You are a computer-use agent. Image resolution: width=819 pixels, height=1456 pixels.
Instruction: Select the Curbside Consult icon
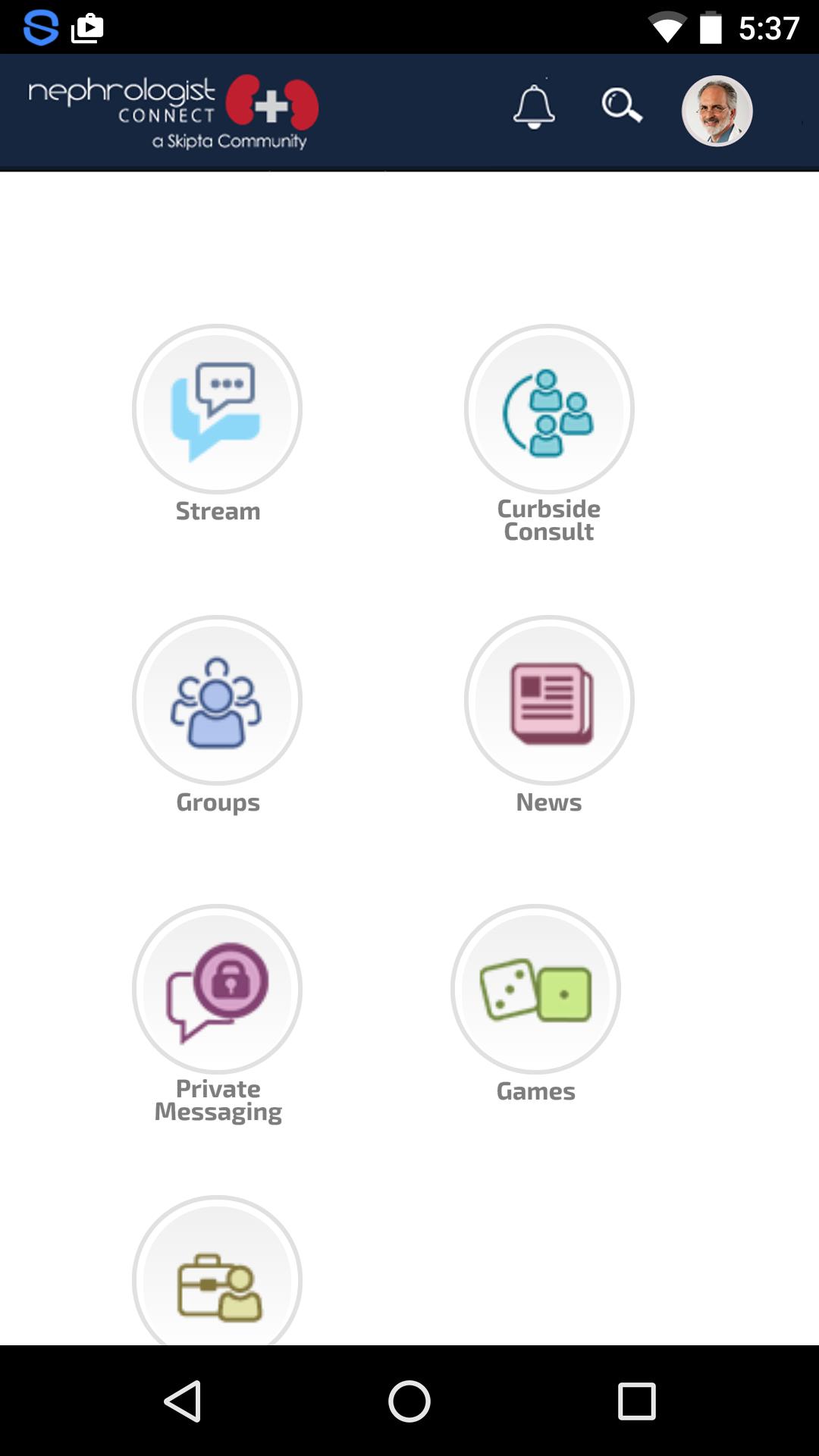coord(548,409)
